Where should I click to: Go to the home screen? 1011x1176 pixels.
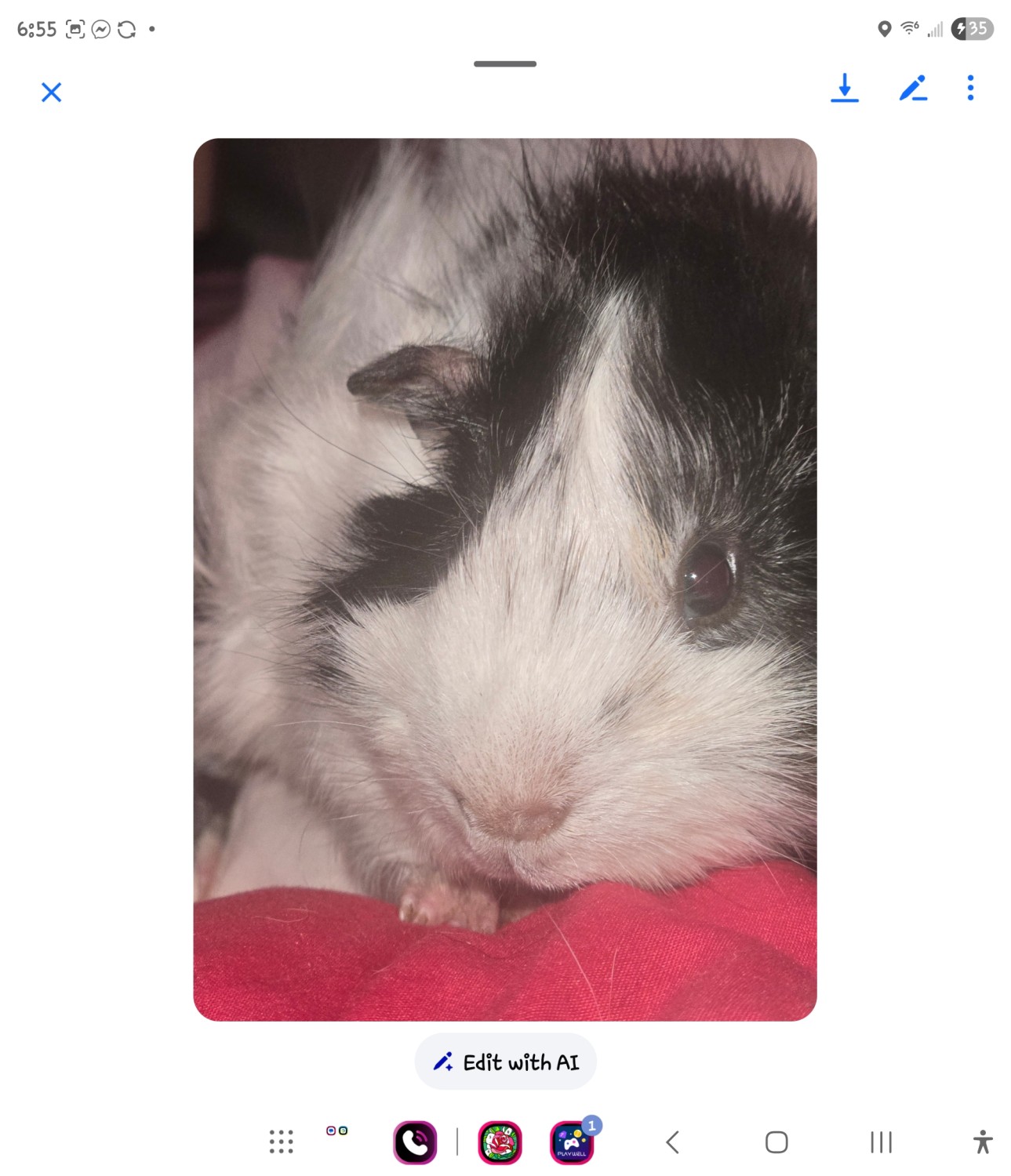tap(776, 1142)
